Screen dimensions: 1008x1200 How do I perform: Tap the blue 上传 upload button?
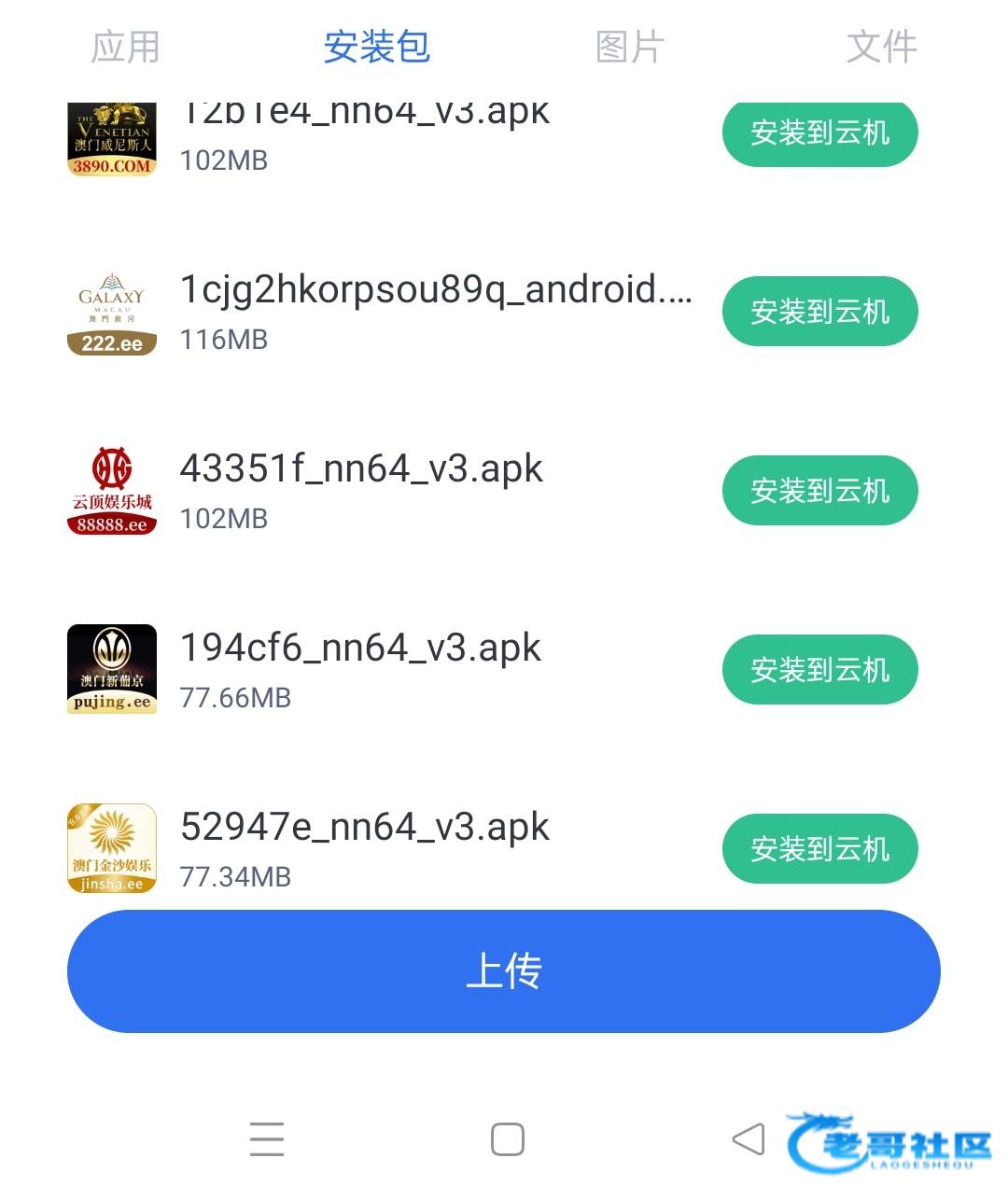click(504, 971)
